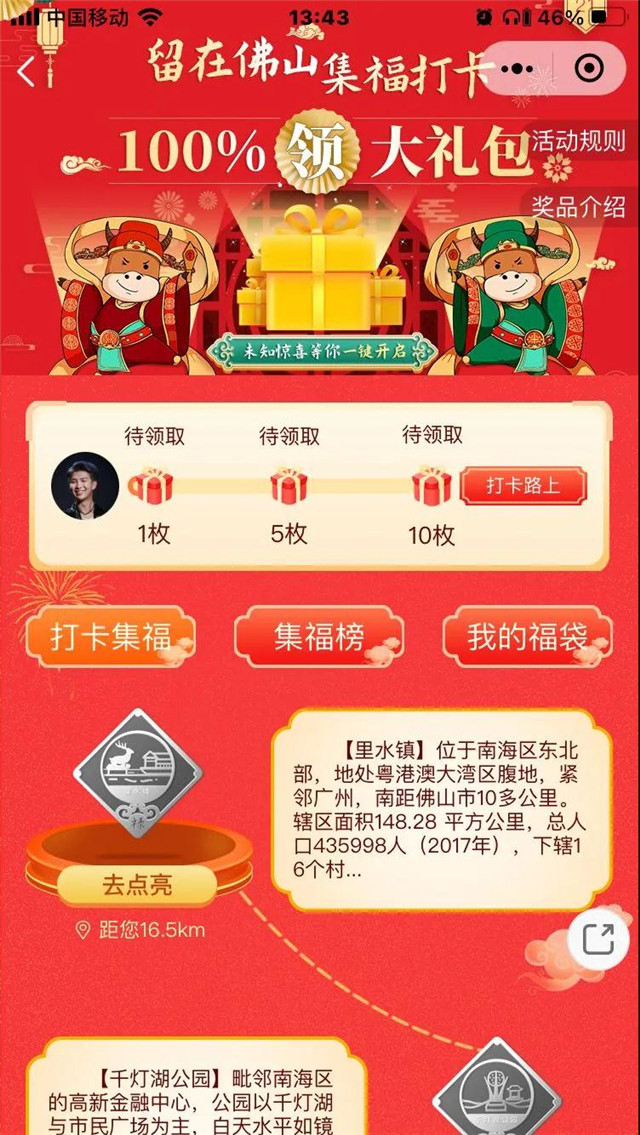The image size is (640, 1135).
Task: View 奖品介绍 prize introduction
Action: 578,207
